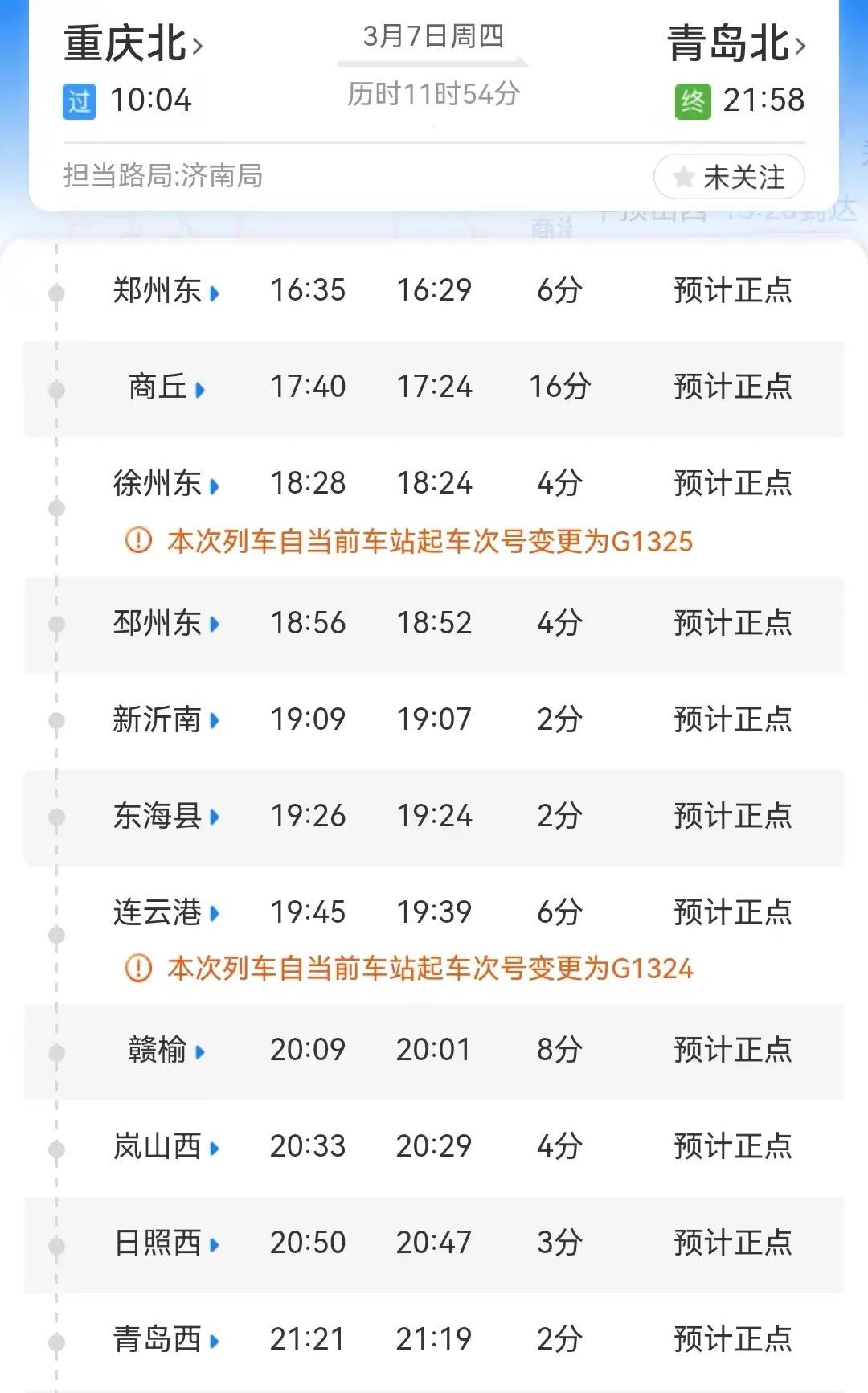The image size is (868, 1393).
Task: Select the 邳州东 station stop
Action: pyautogui.click(x=166, y=623)
